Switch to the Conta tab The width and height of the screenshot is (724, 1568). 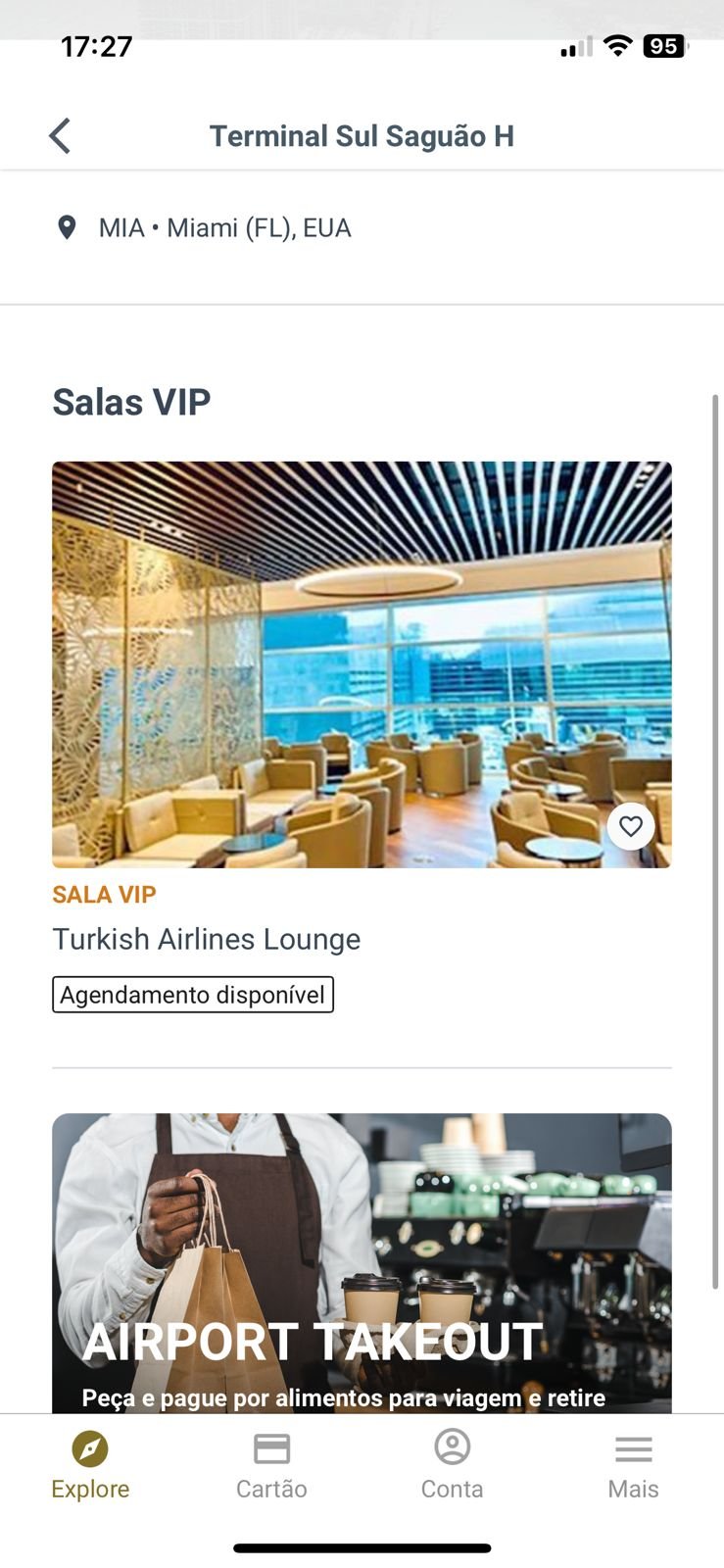(x=452, y=1465)
